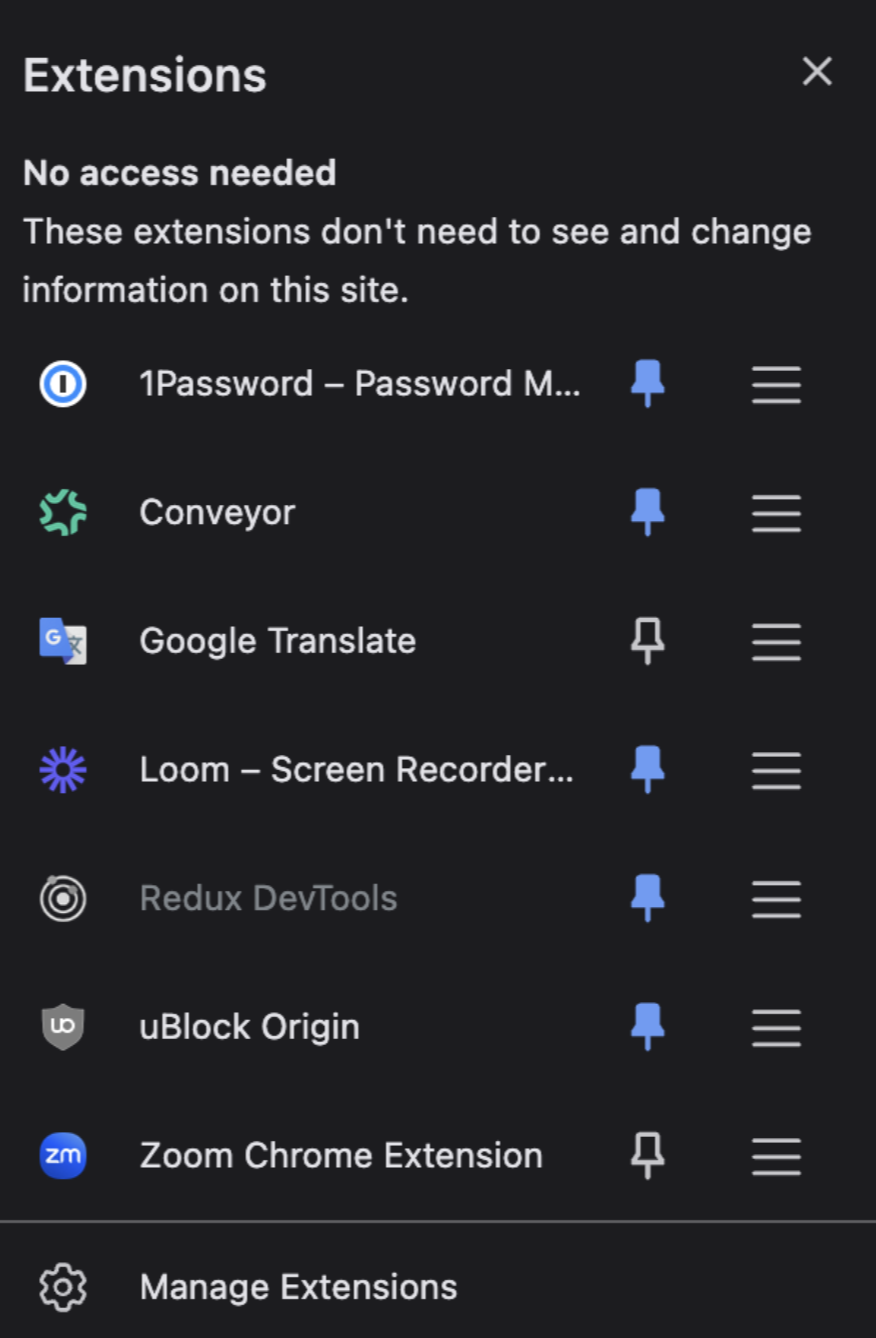This screenshot has width=876, height=1338.
Task: Unpin uBlock Origin from toolbar
Action: (x=648, y=1027)
